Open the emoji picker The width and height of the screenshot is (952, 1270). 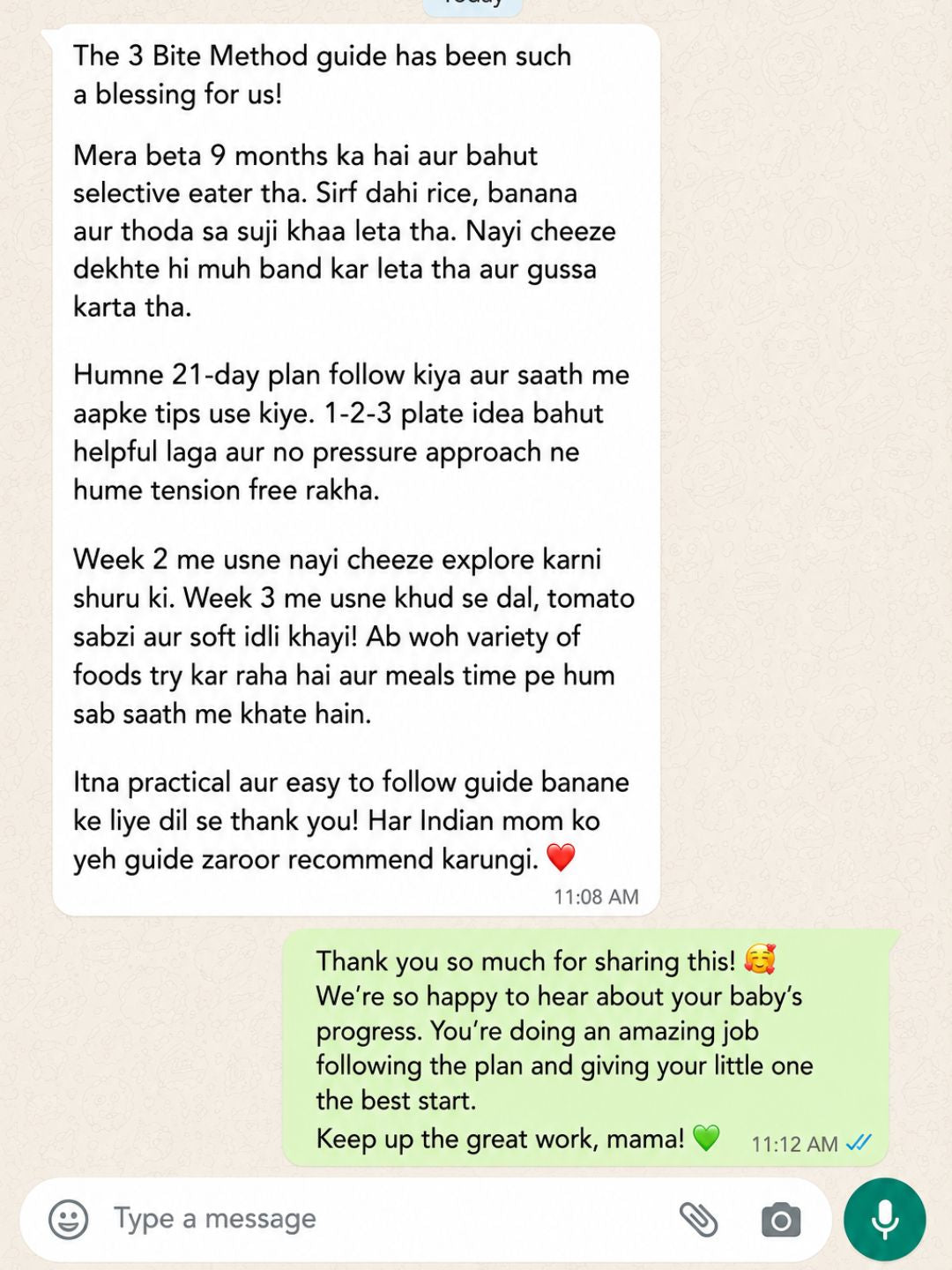click(68, 1220)
